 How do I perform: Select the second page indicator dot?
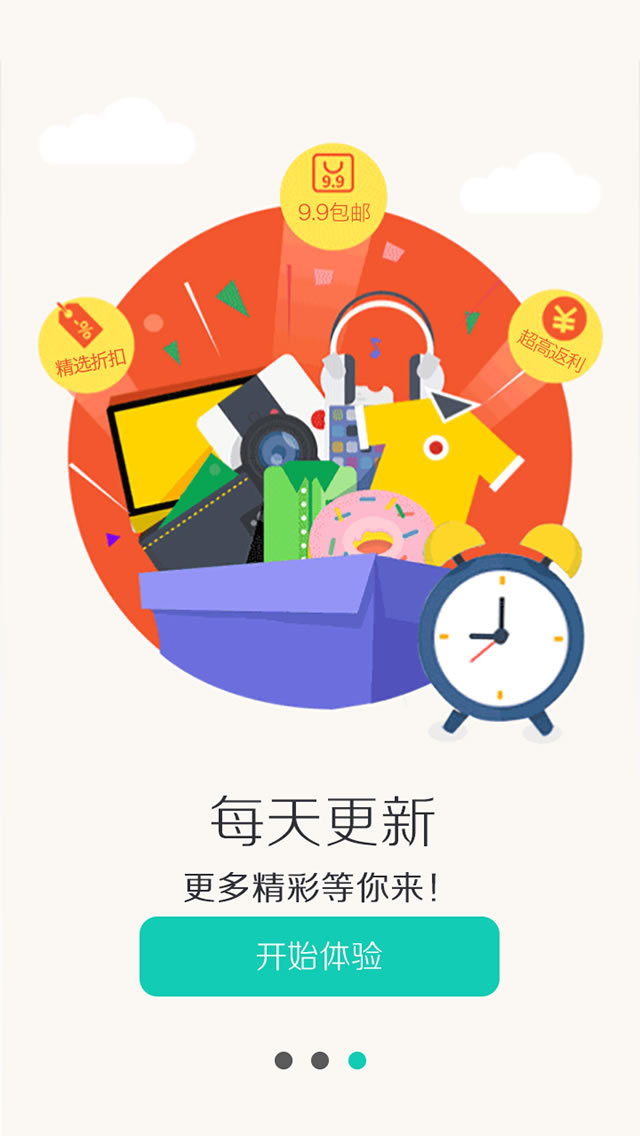pos(320,1060)
